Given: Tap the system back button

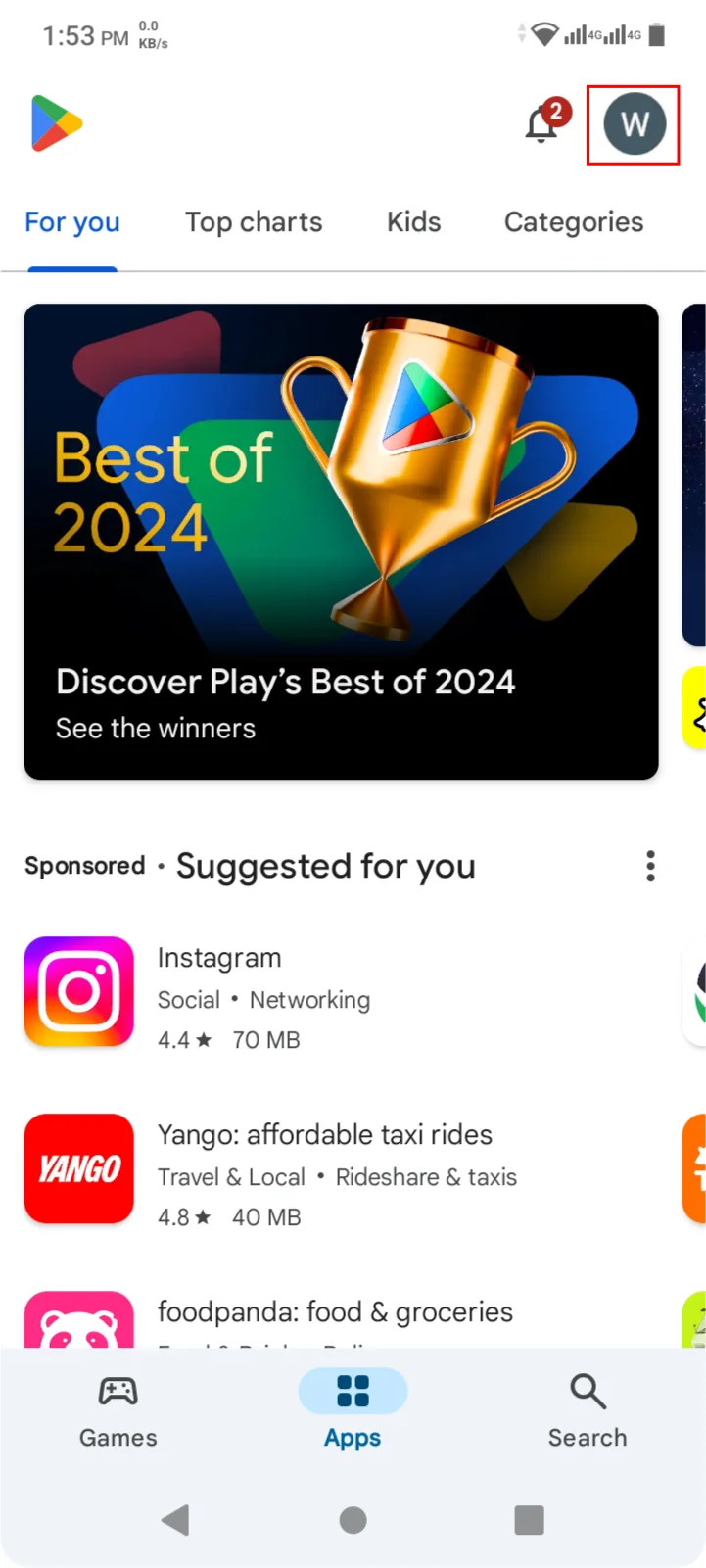Looking at the screenshot, I should coord(175,1520).
